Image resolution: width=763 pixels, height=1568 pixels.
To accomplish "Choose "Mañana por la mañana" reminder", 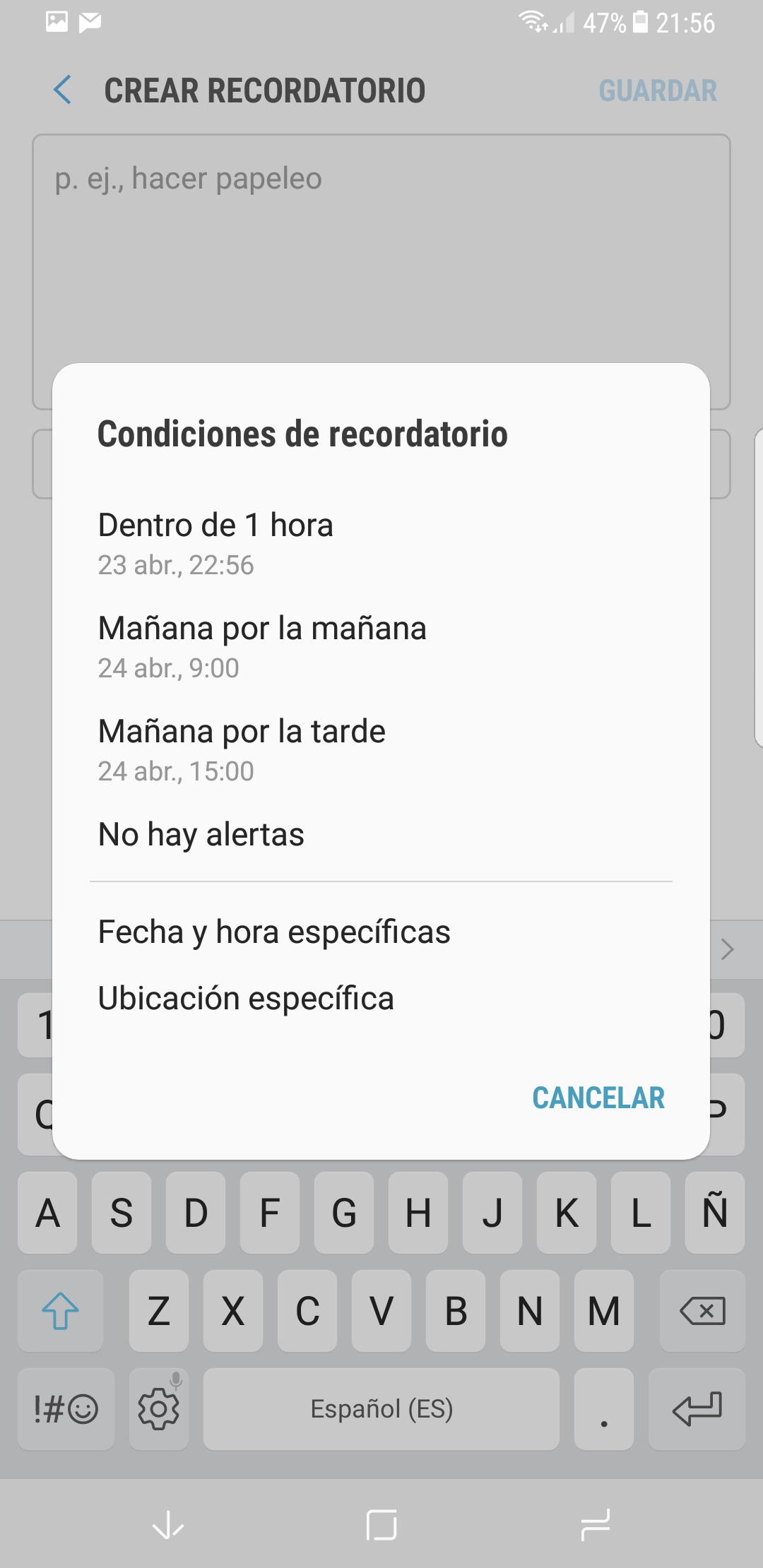I will click(x=381, y=647).
